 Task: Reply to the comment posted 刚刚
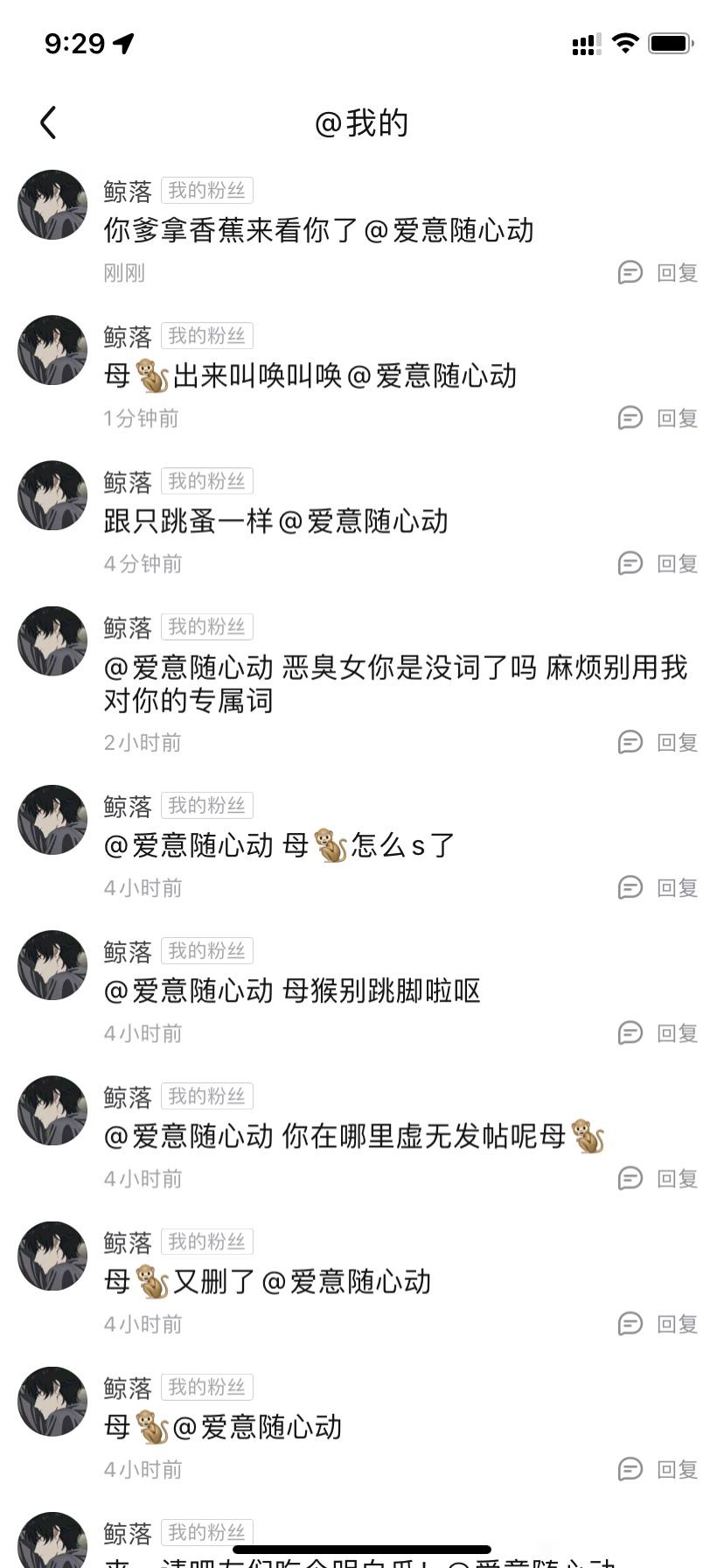click(x=658, y=273)
